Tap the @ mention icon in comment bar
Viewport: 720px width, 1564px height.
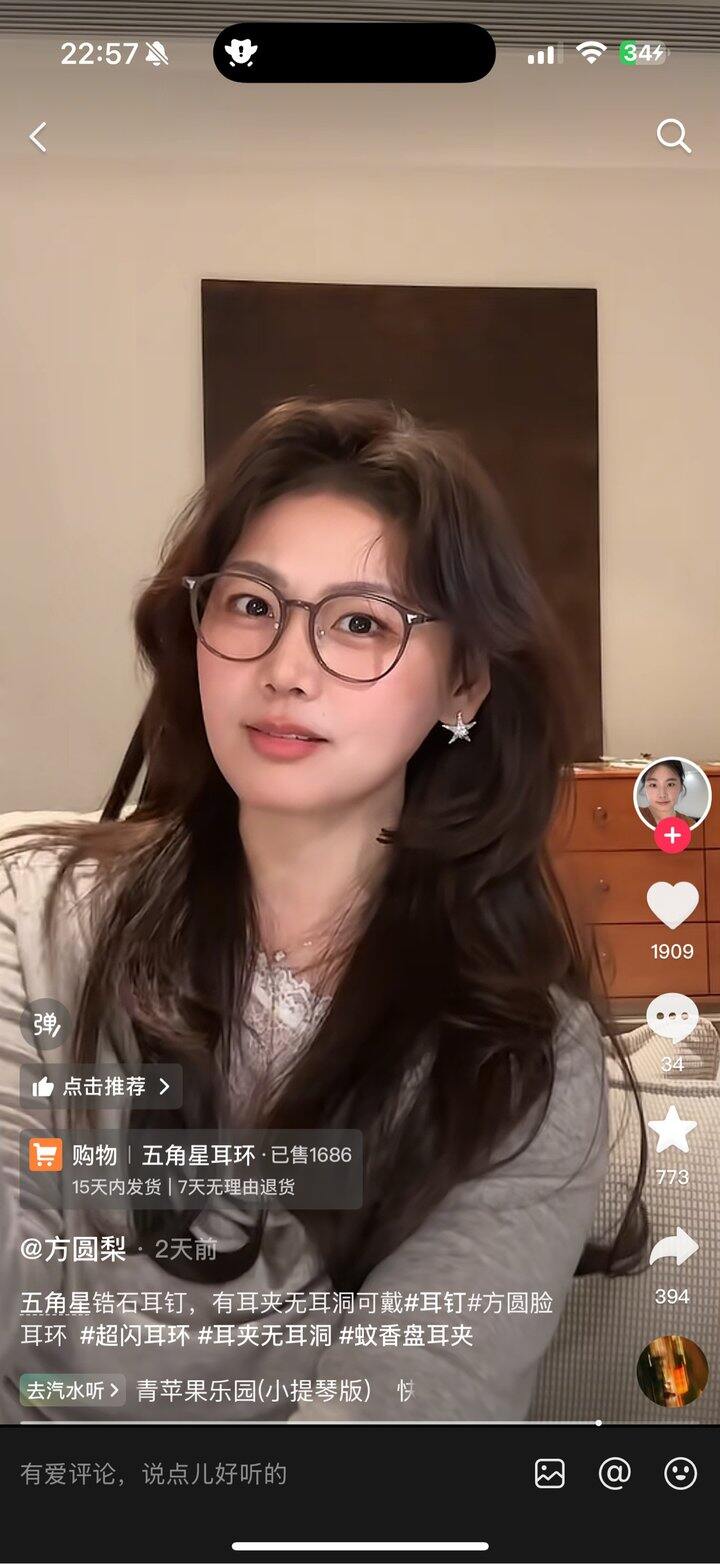coord(612,1472)
